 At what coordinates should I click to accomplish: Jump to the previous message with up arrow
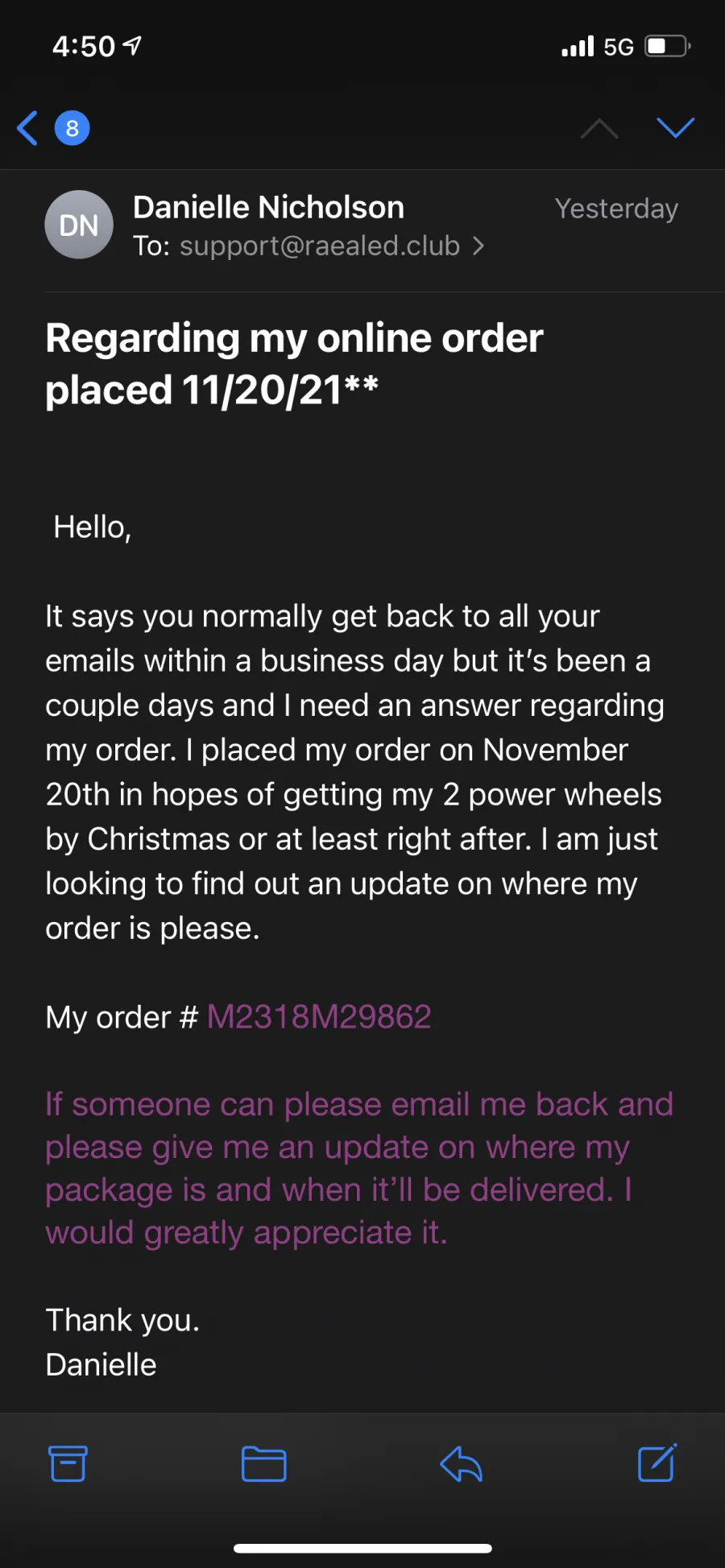point(599,128)
